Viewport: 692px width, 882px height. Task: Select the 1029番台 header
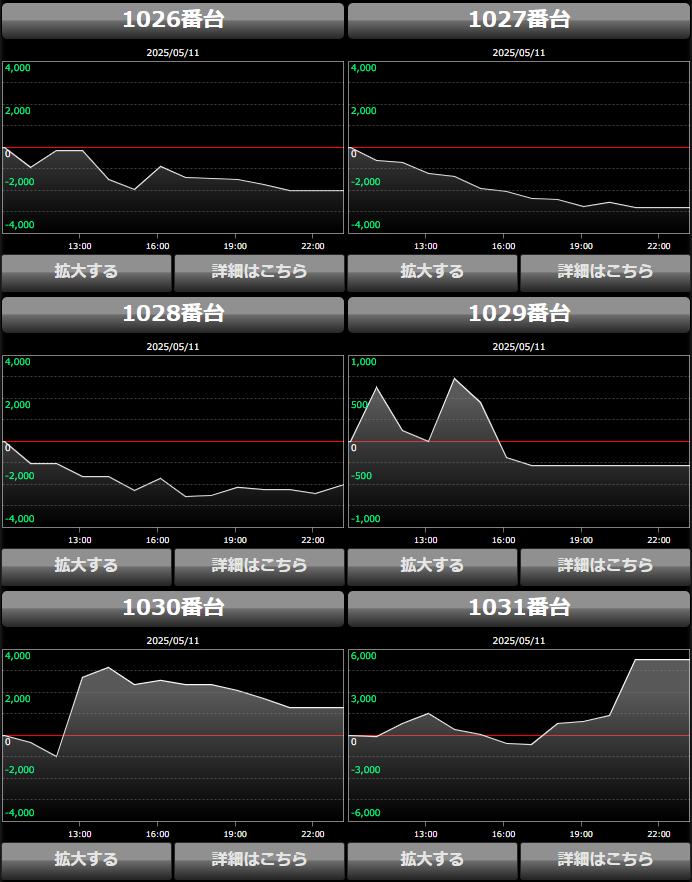click(519, 314)
